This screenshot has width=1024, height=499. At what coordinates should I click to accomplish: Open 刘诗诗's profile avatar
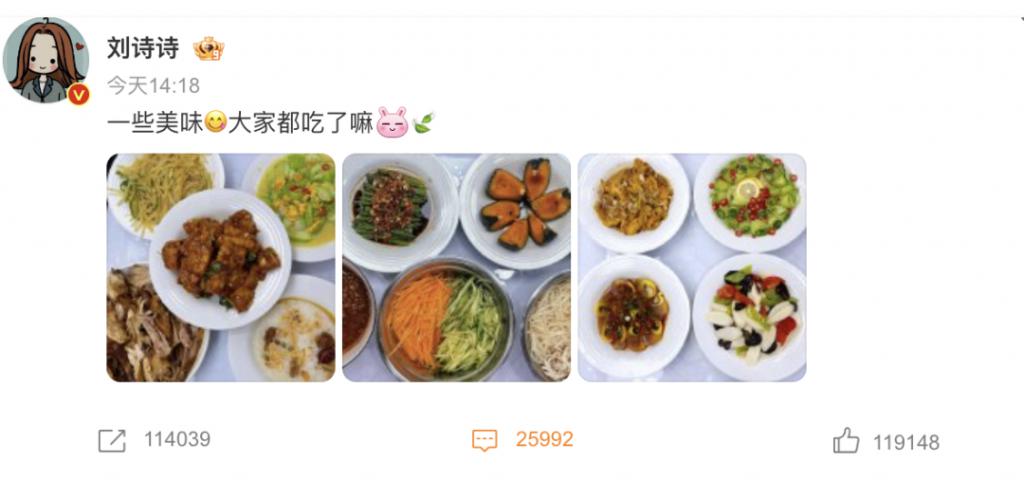pyautogui.click(x=46, y=60)
